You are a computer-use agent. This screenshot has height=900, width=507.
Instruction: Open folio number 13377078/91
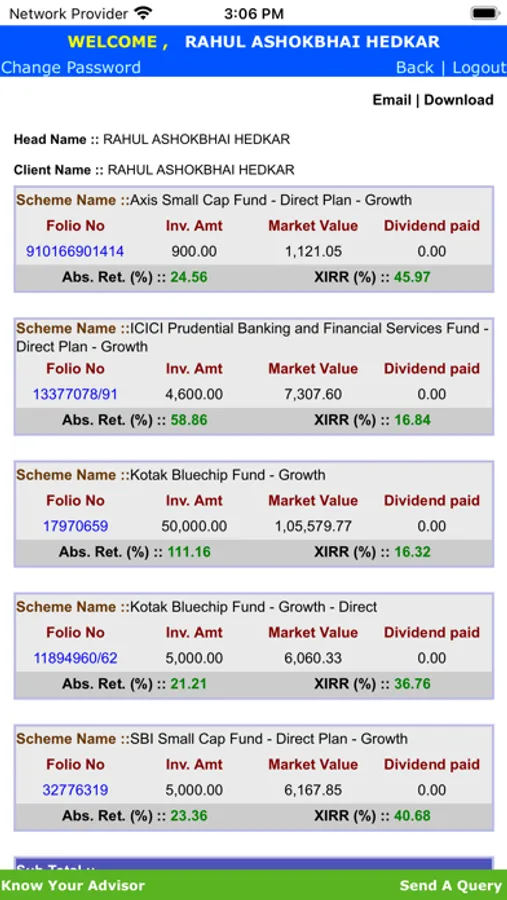[75, 394]
